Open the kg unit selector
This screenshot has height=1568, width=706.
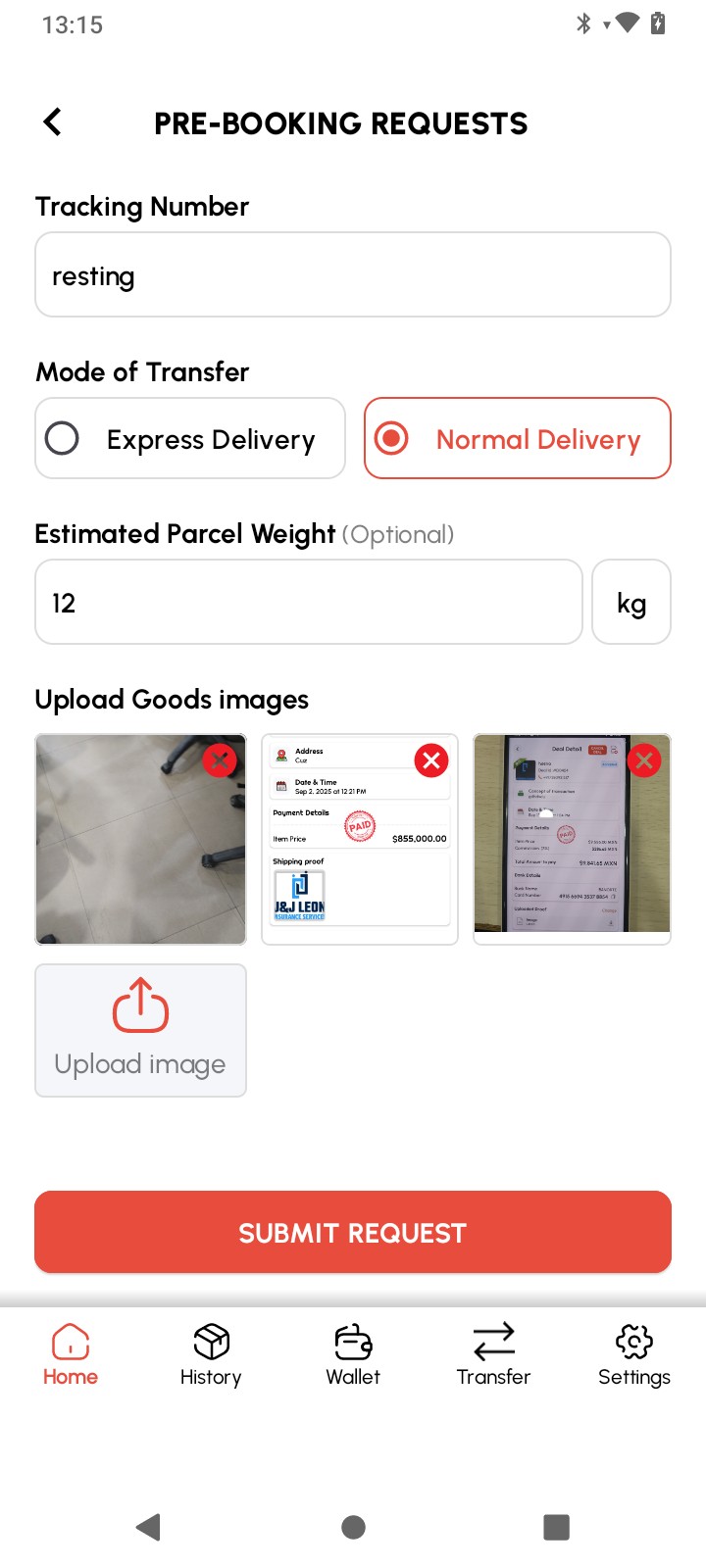coord(631,603)
